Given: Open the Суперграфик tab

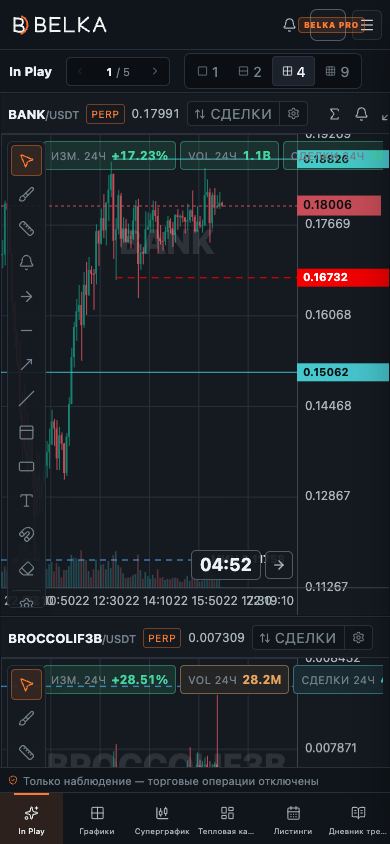Looking at the screenshot, I should tap(162, 819).
